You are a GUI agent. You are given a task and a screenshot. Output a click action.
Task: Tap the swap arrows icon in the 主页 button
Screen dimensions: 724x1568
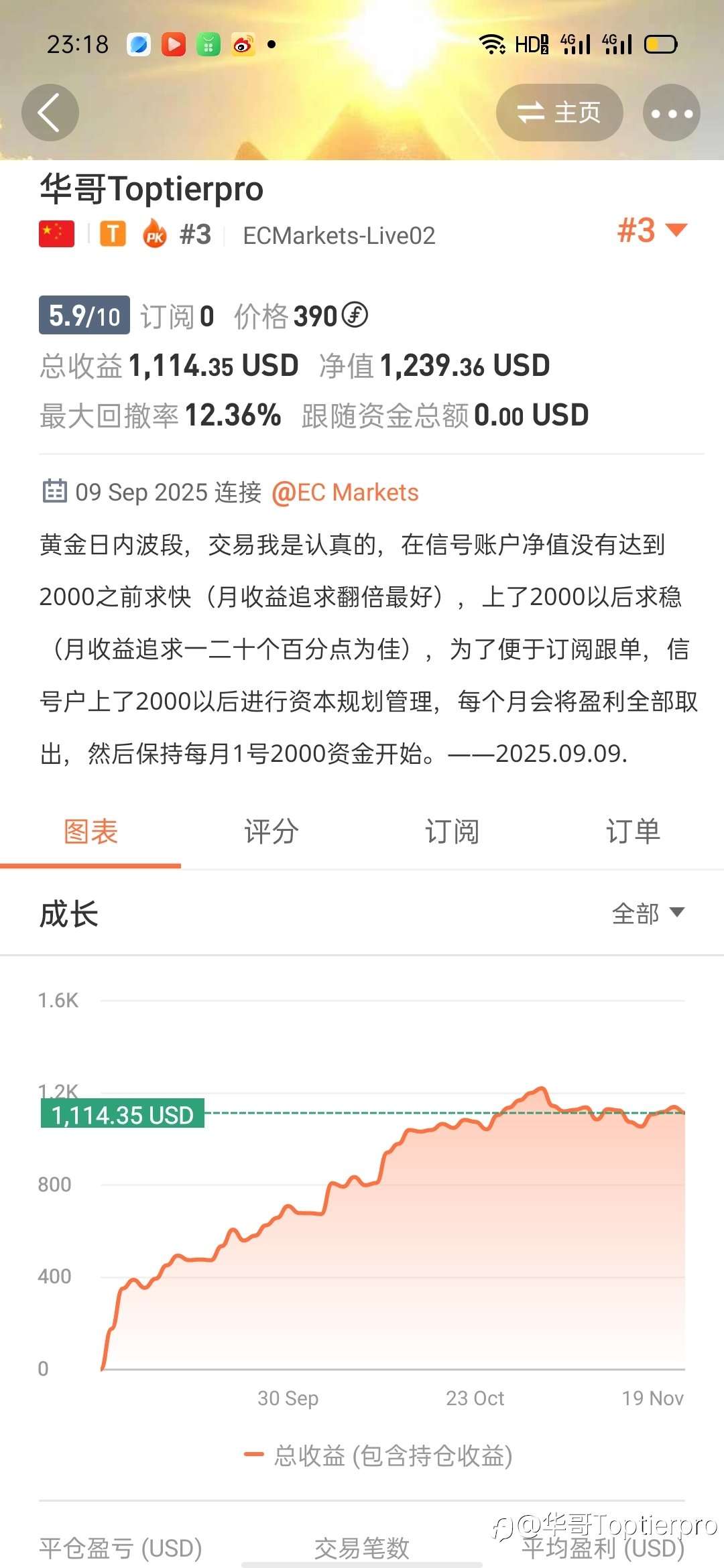pos(530,112)
